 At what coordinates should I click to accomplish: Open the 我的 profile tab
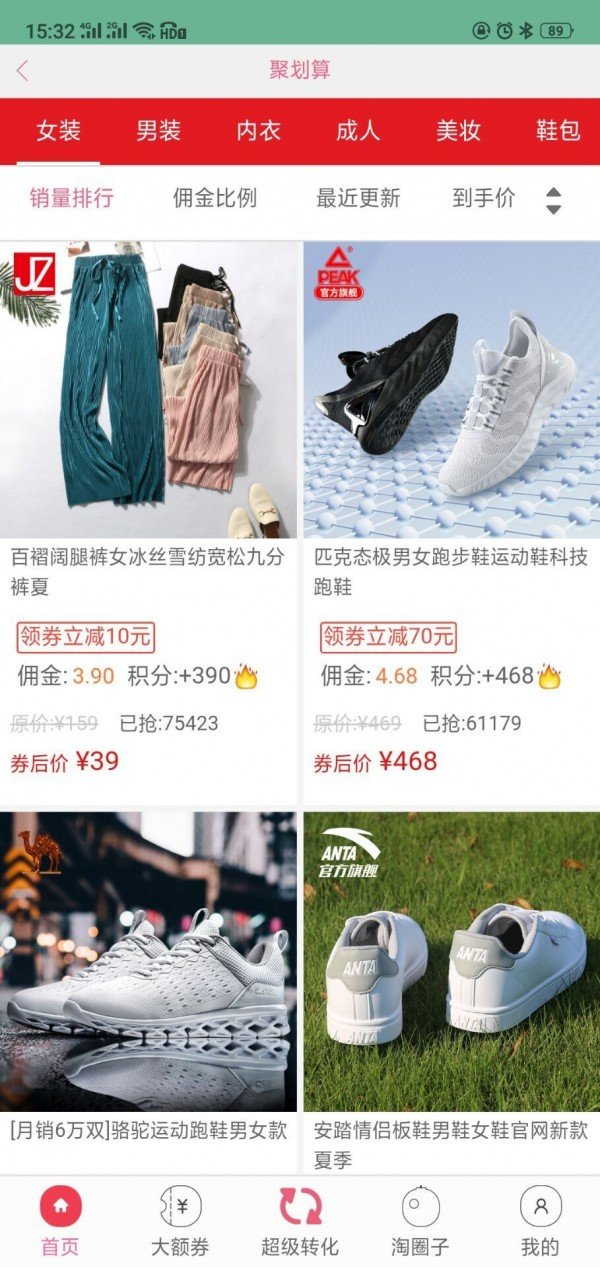540,1220
